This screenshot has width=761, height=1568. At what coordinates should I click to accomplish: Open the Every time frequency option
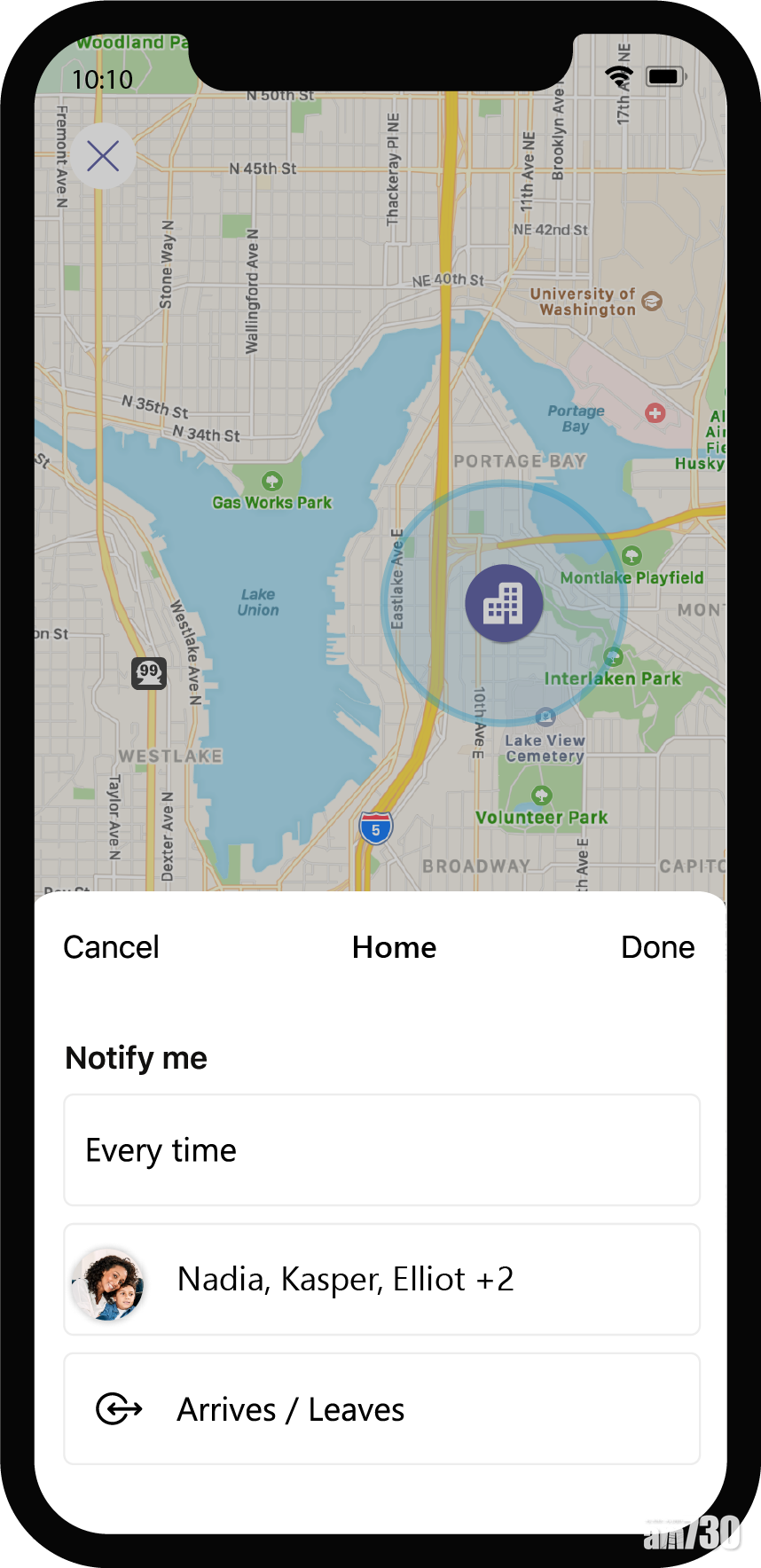[x=381, y=1150]
